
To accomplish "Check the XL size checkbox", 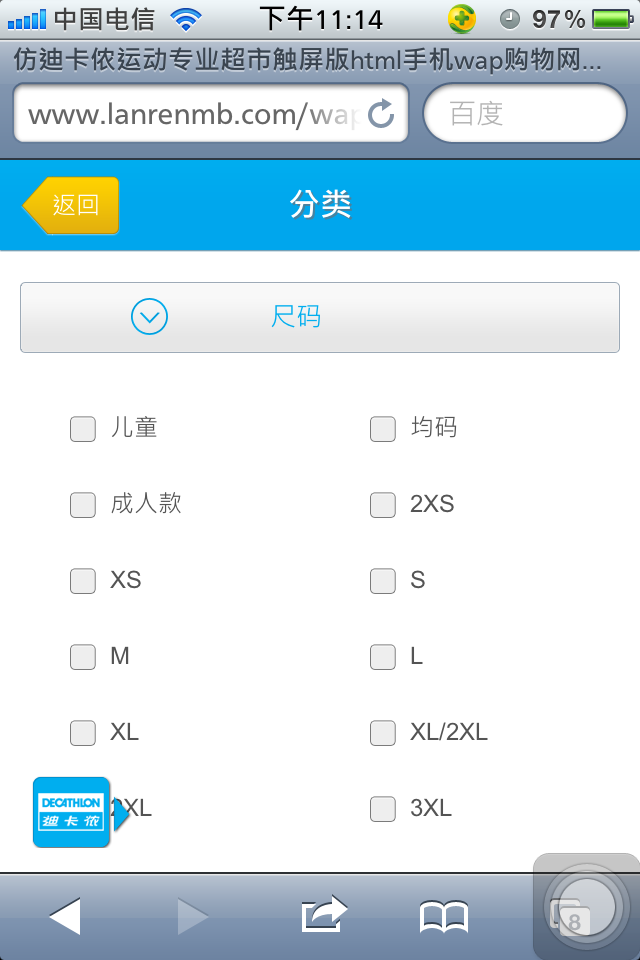I will coord(83,733).
